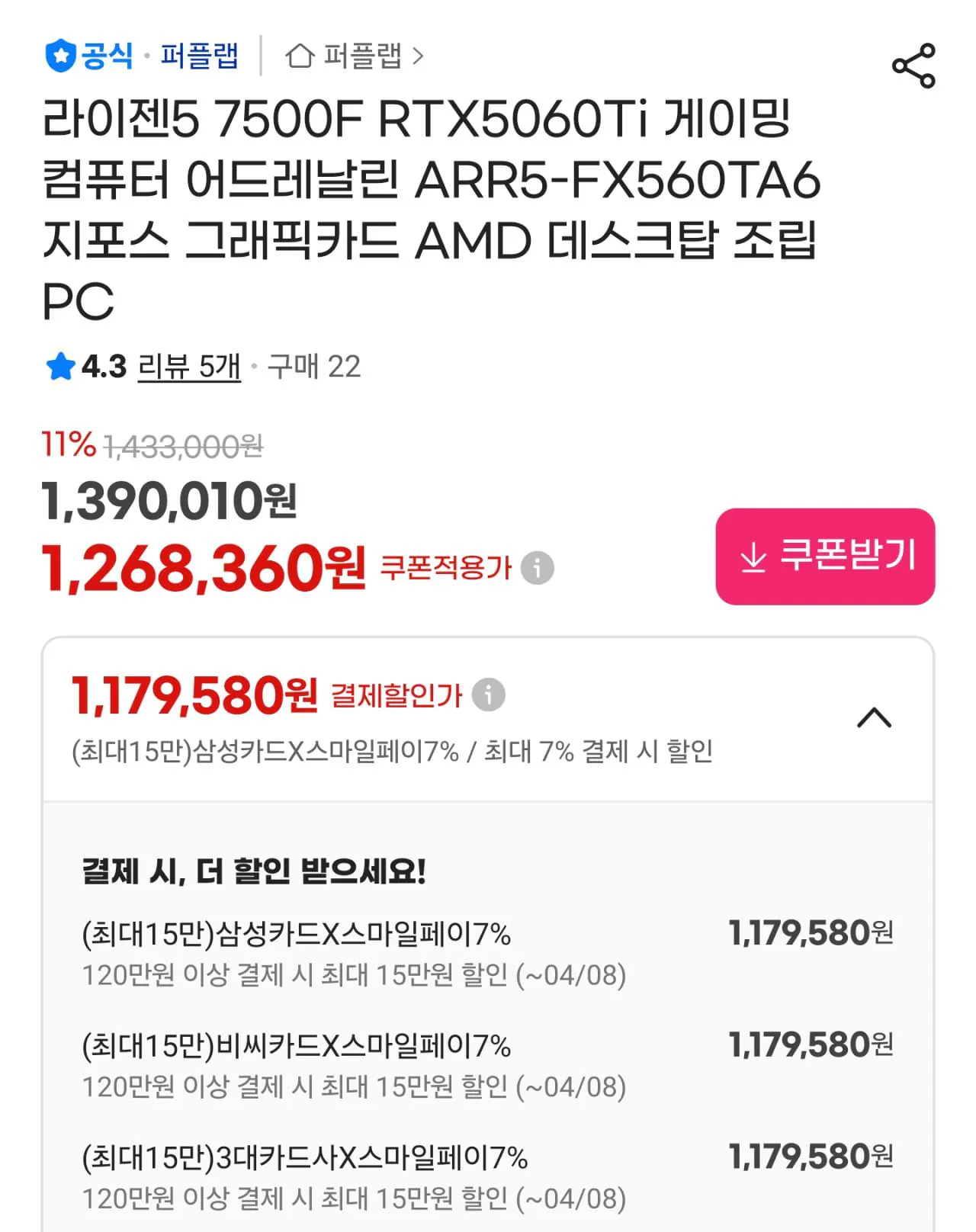Click the arrow after 퍼플랩 store name
The width and height of the screenshot is (976, 1232).
tap(418, 56)
